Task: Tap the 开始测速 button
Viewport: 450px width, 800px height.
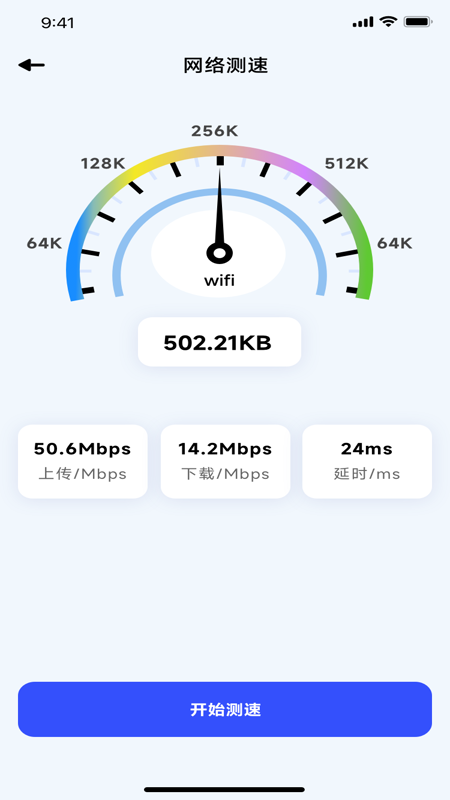Action: point(225,709)
